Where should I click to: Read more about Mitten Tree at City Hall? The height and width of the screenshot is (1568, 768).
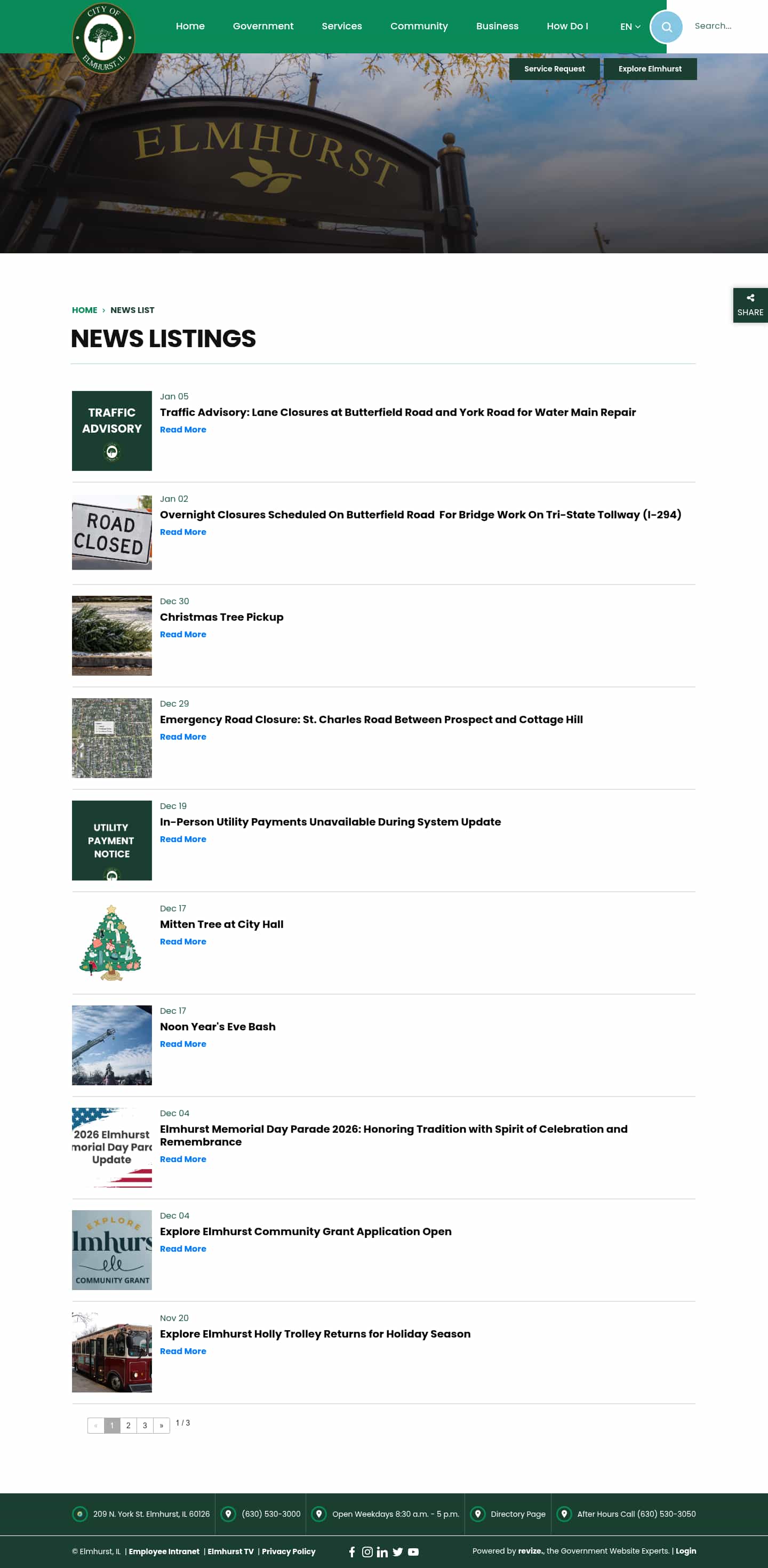(x=182, y=942)
